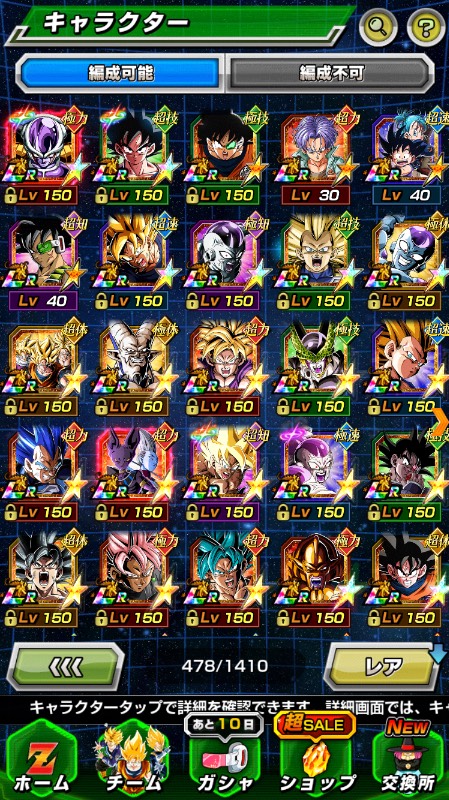Open the question mark help icon
This screenshot has height=800, width=449.
click(x=427, y=26)
